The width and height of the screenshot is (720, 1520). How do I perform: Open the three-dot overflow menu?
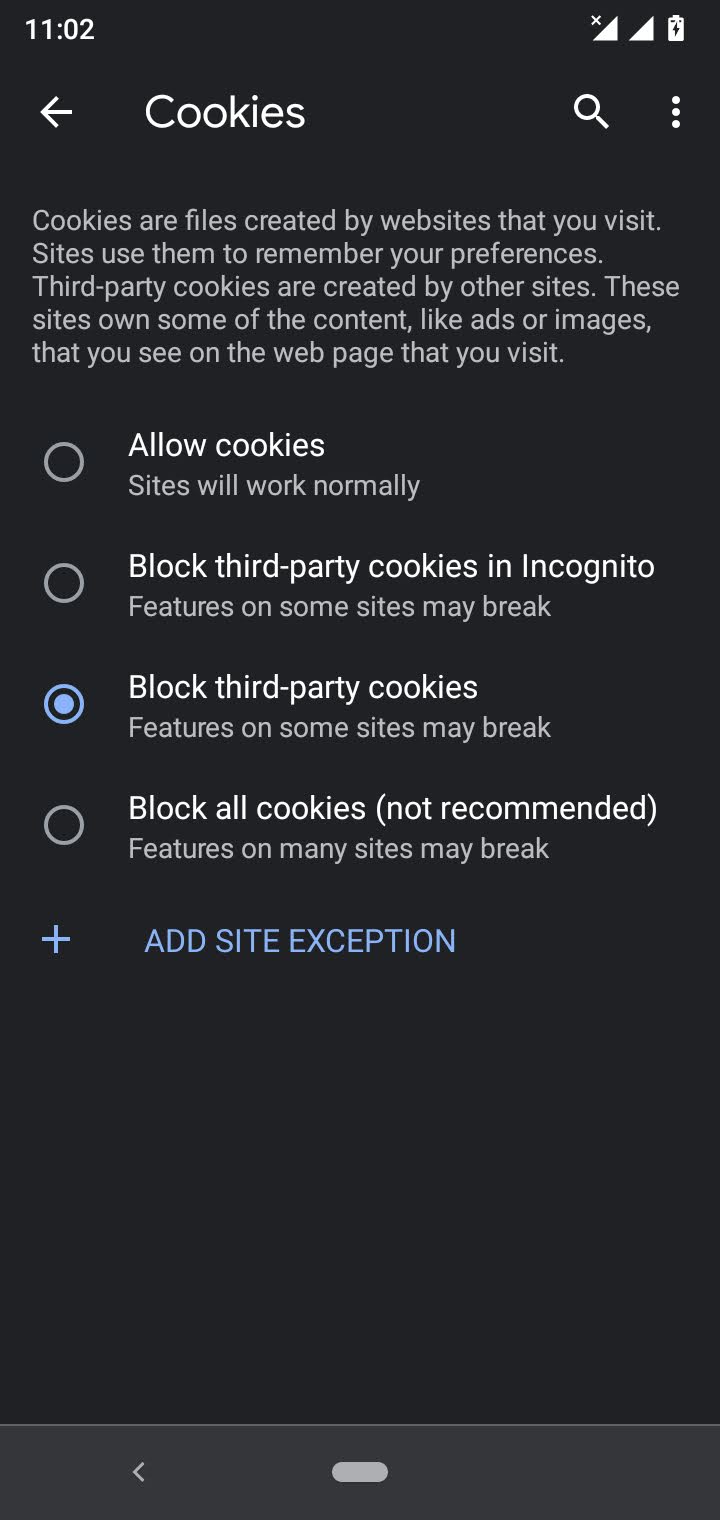click(676, 112)
